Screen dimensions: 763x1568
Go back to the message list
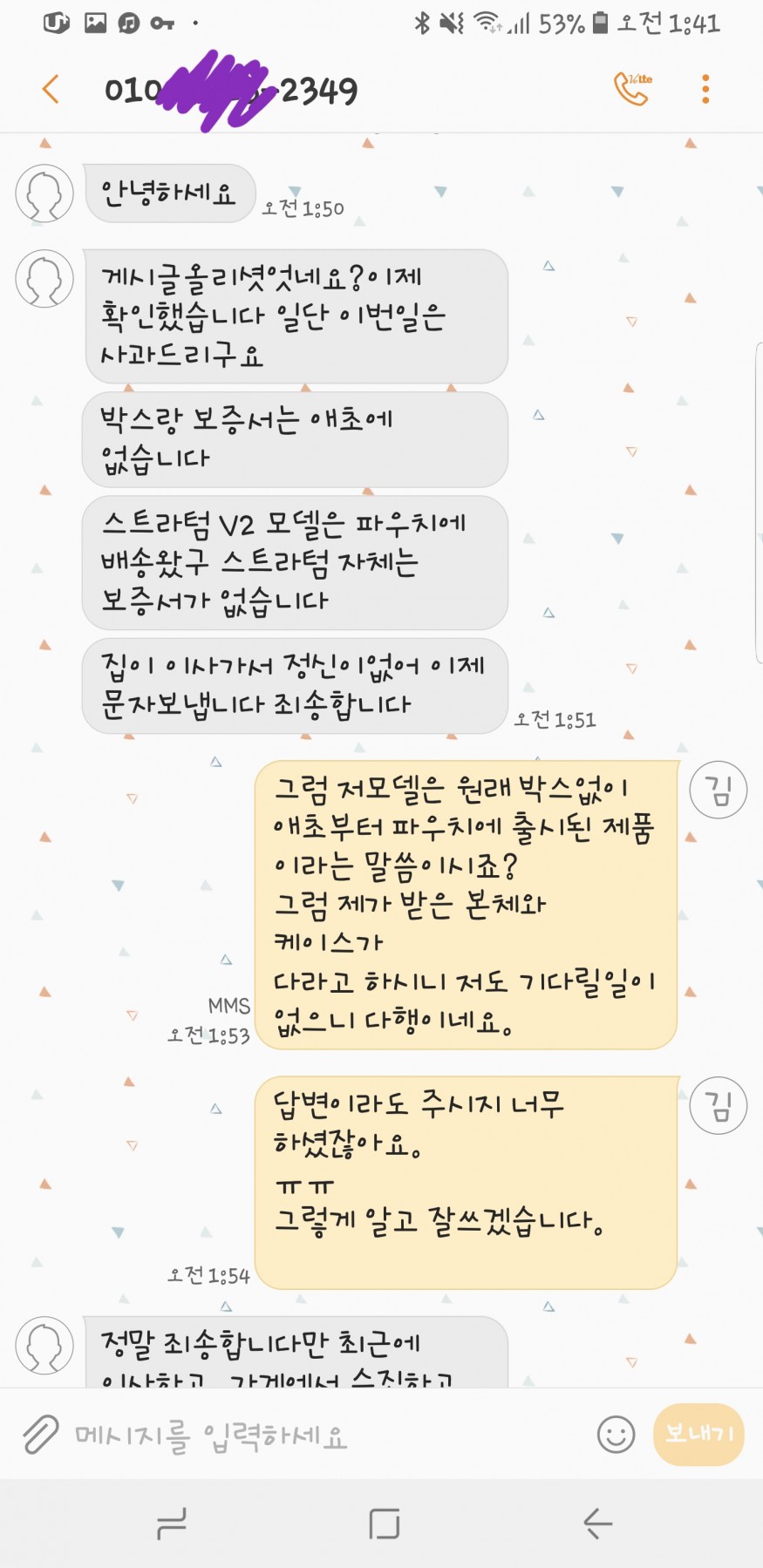point(51,89)
